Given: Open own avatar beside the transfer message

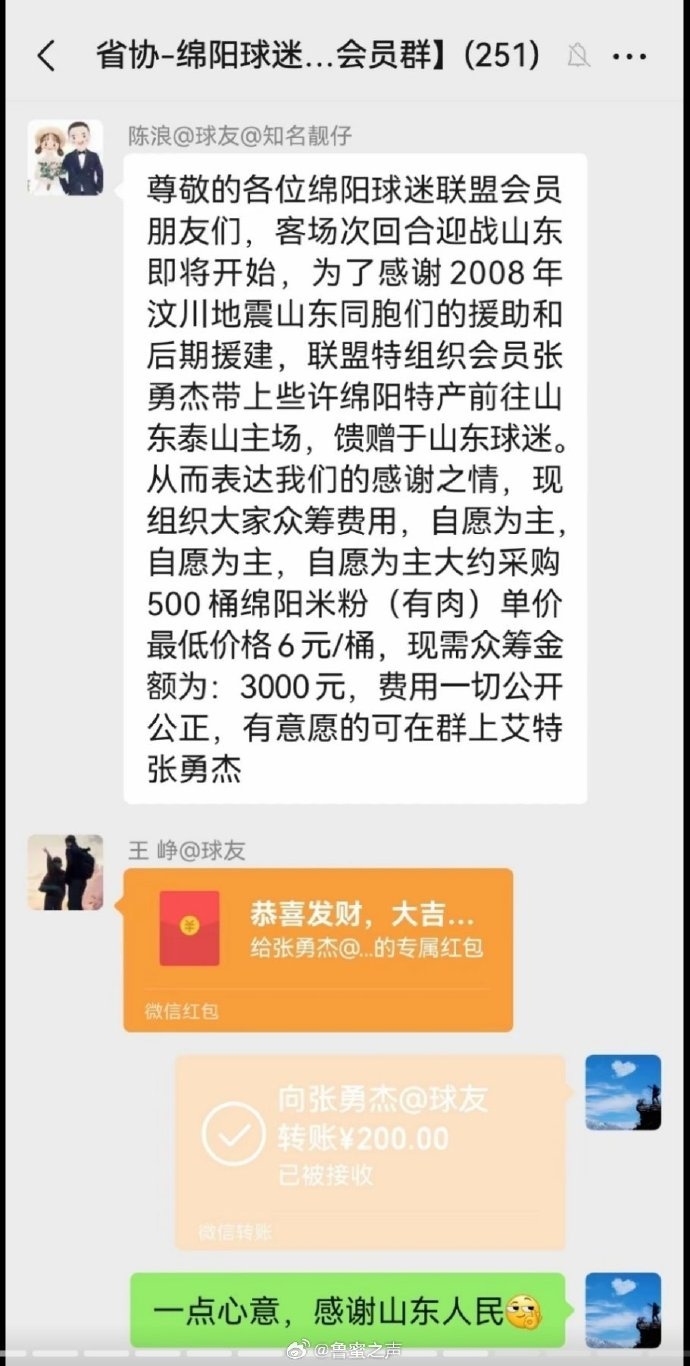Looking at the screenshot, I should point(623,1092).
